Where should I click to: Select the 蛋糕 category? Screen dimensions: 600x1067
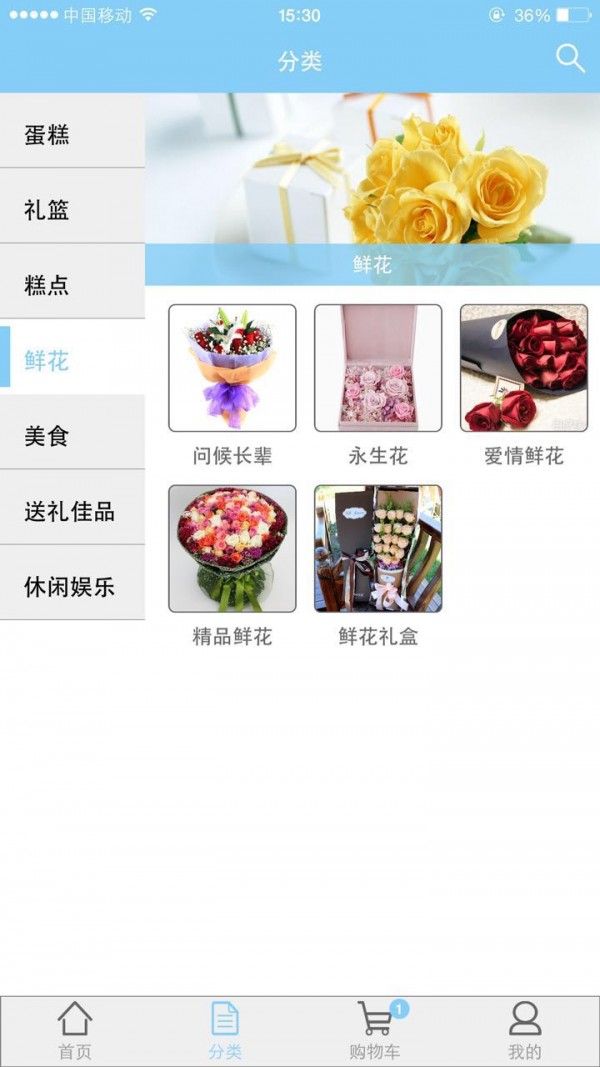72,134
